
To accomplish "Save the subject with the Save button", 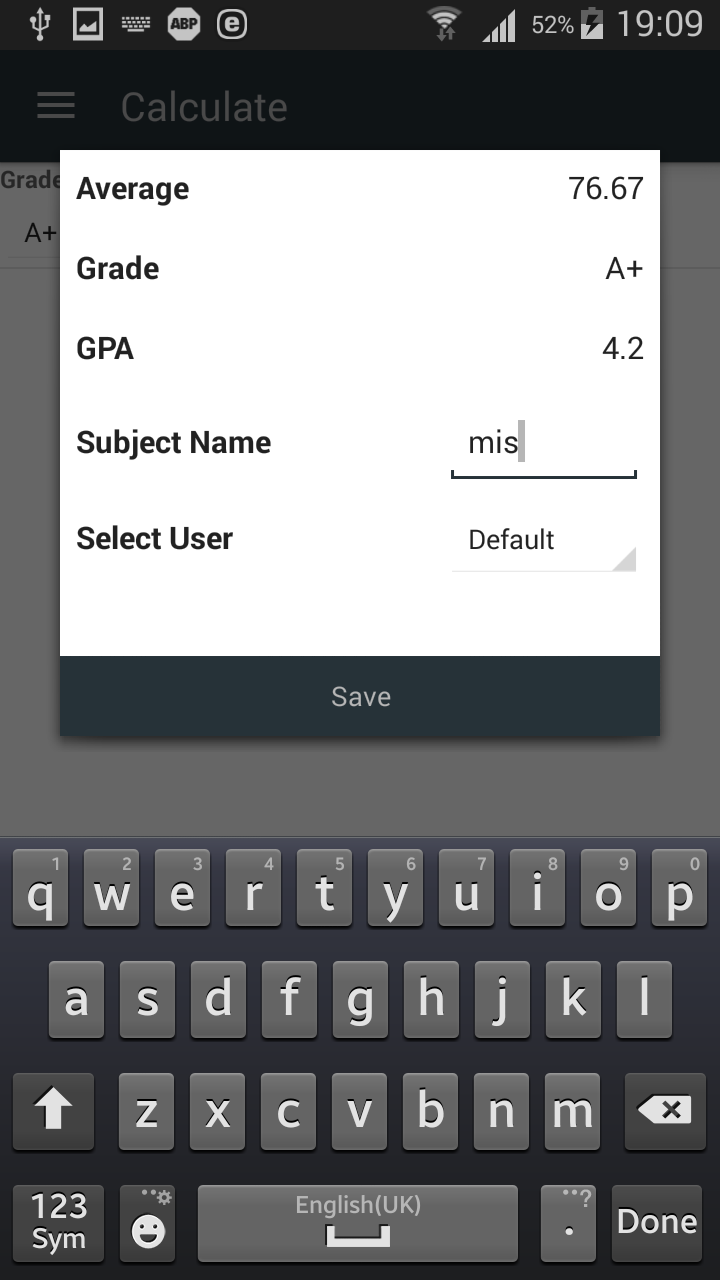I will [x=360, y=696].
